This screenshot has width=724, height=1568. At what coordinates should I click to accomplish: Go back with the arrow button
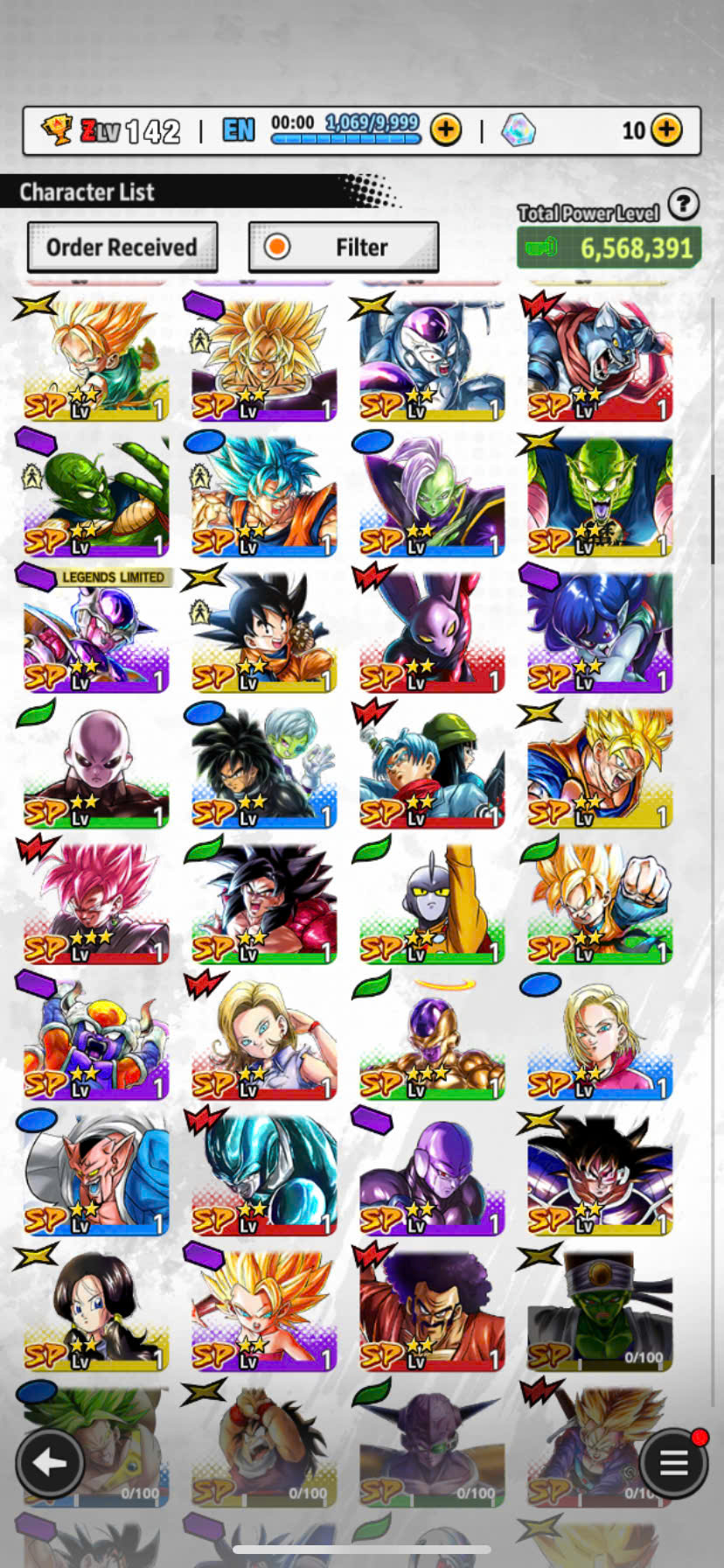pyautogui.click(x=50, y=1462)
